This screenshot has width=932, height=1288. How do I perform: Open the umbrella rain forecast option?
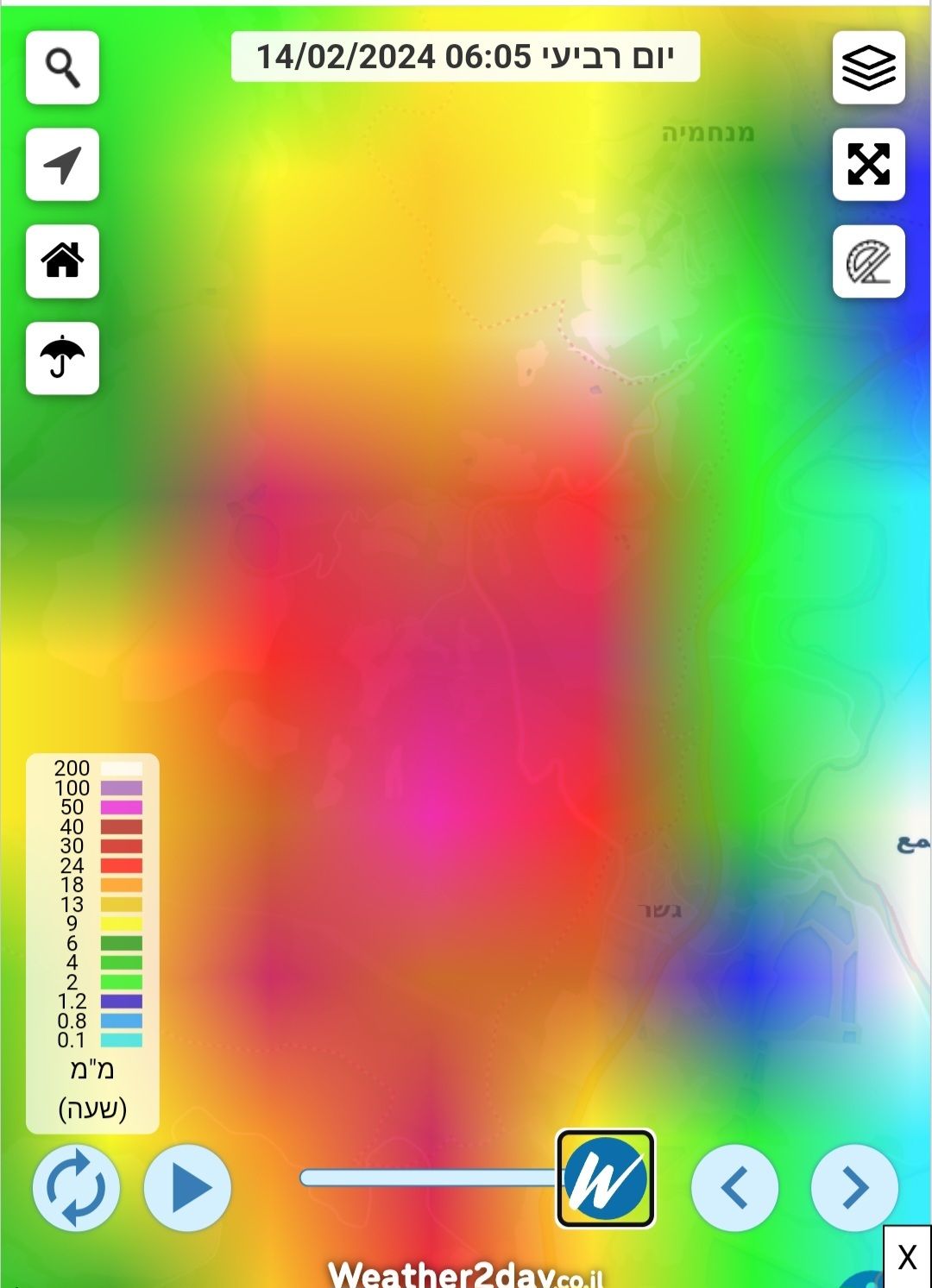[x=62, y=358]
